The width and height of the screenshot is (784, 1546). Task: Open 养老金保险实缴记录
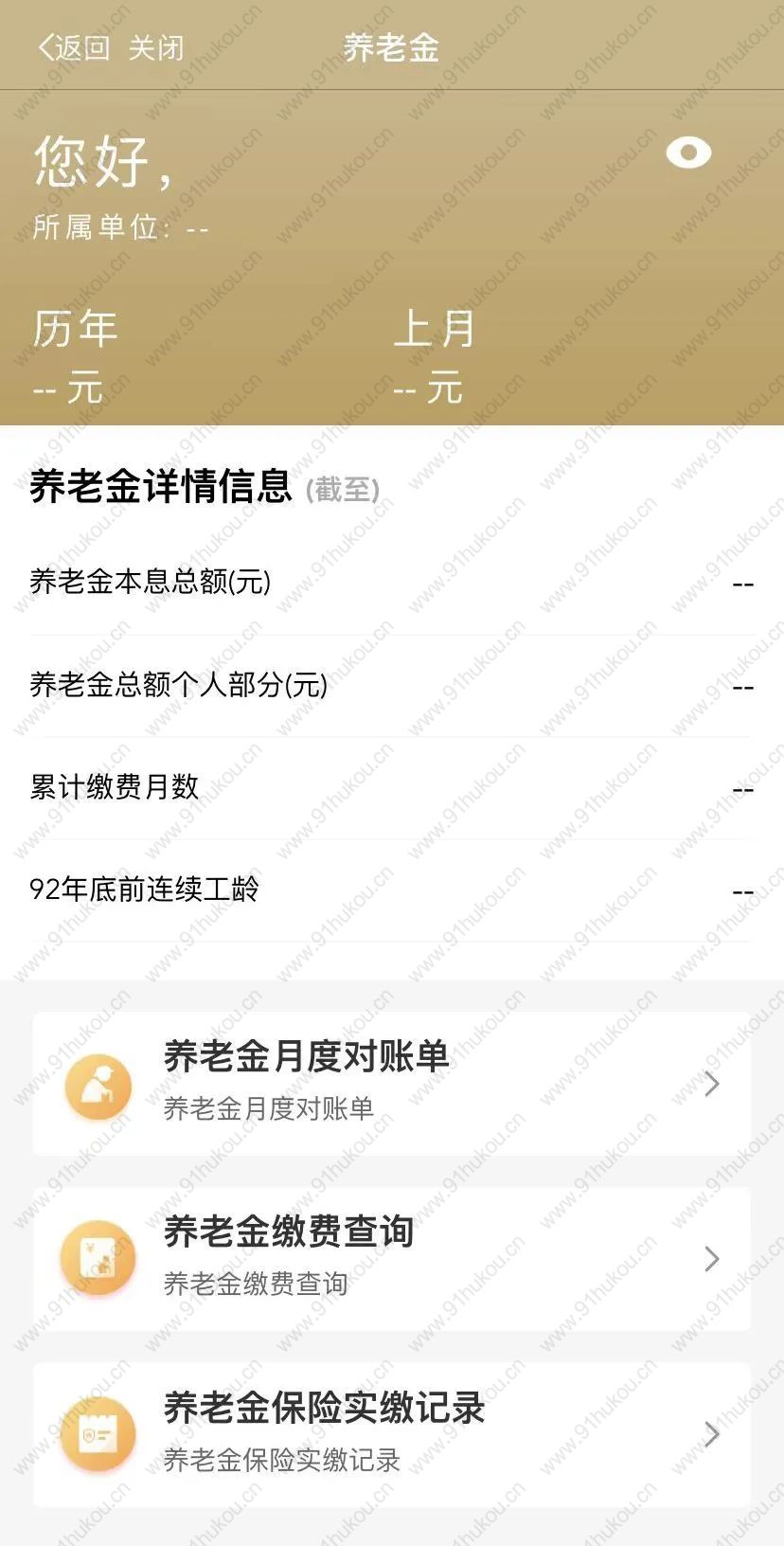(x=392, y=1434)
